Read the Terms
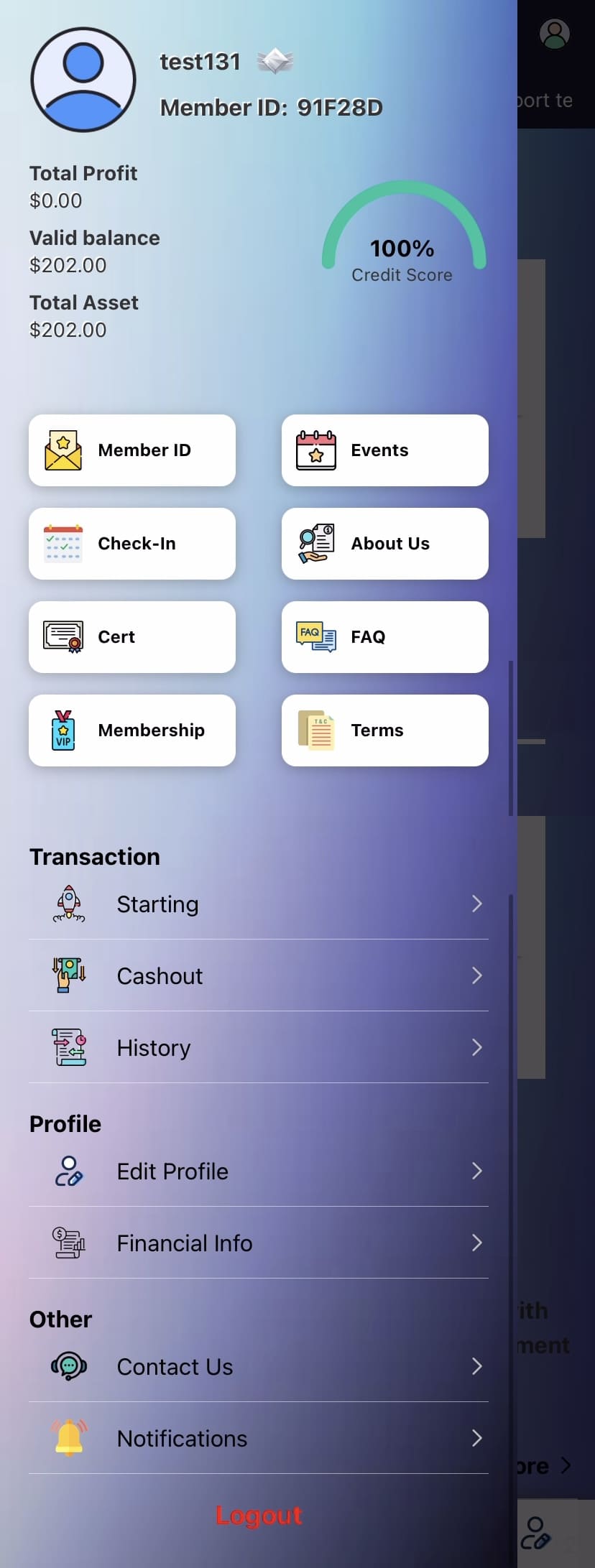595x1568 pixels. tap(384, 730)
